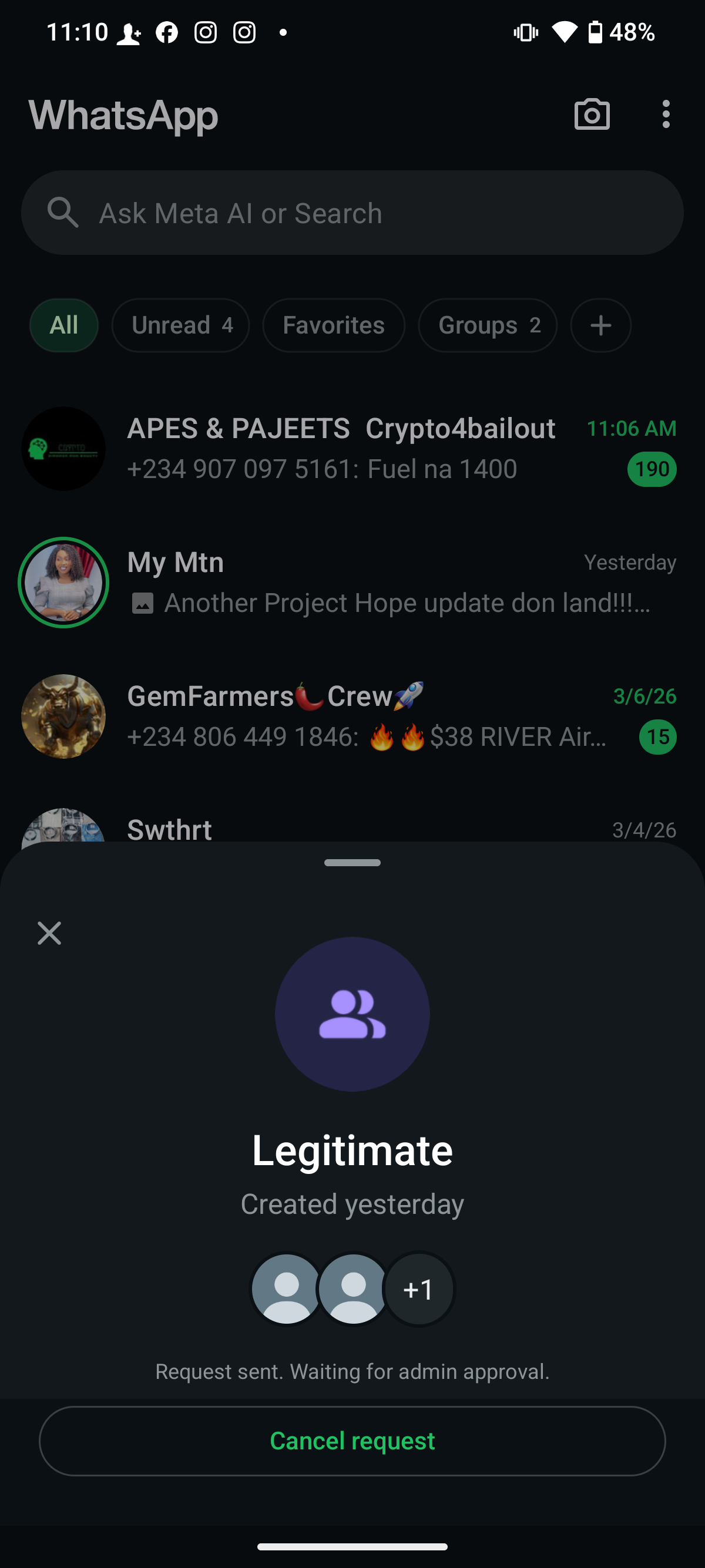This screenshot has width=705, height=1568.
Task: Cancel the group join request
Action: [x=352, y=1440]
